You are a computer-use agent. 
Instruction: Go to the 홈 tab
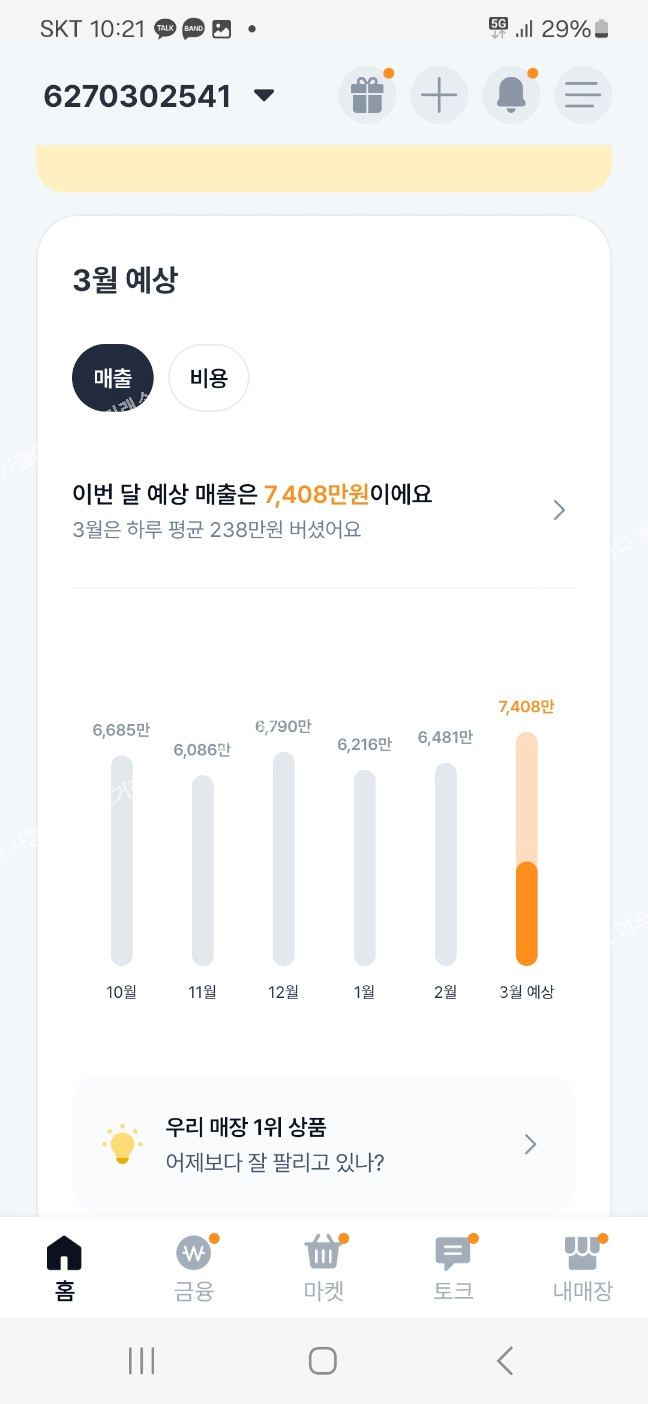[65, 1267]
